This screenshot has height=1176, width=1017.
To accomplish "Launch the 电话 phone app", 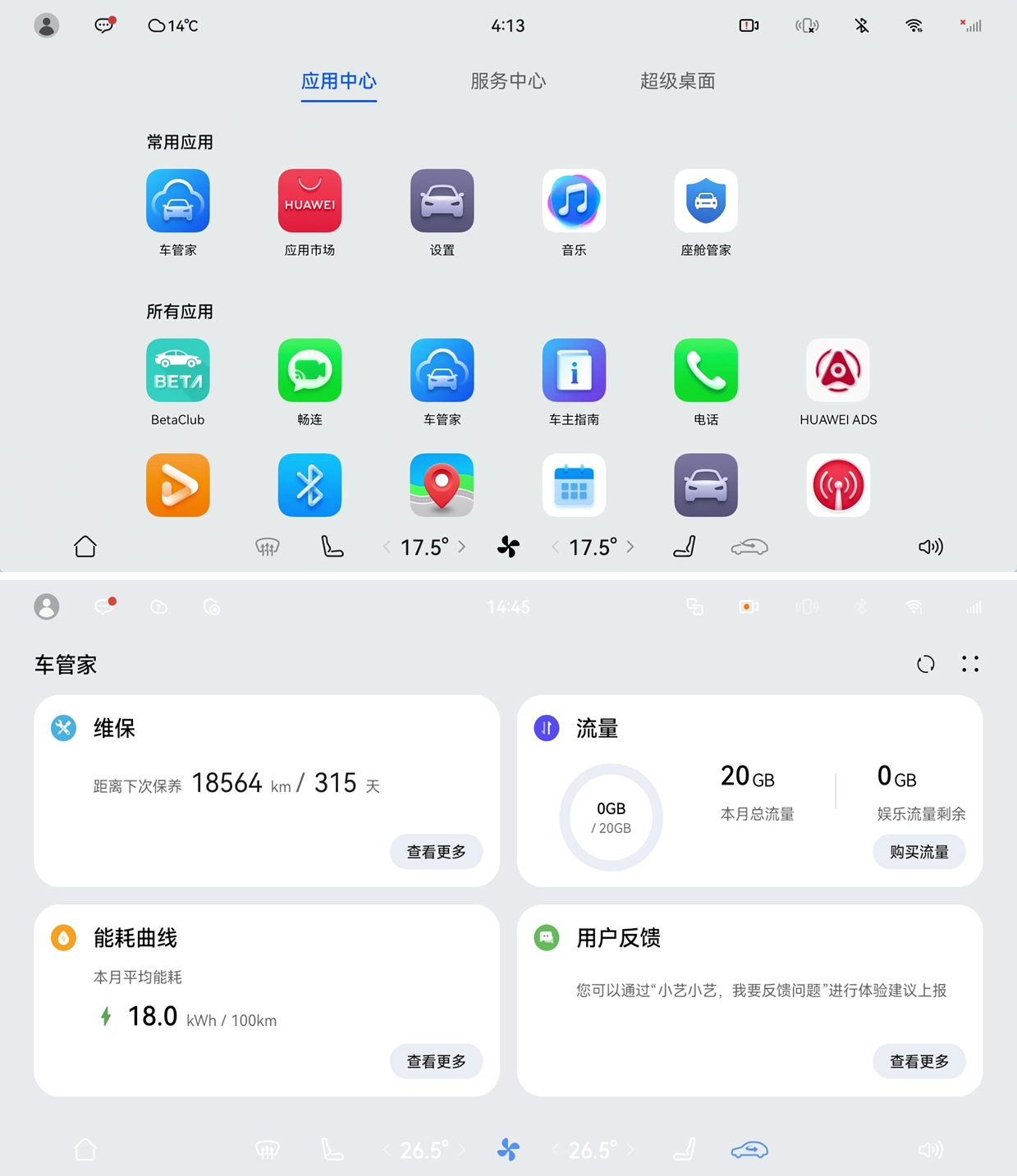I will (x=706, y=371).
